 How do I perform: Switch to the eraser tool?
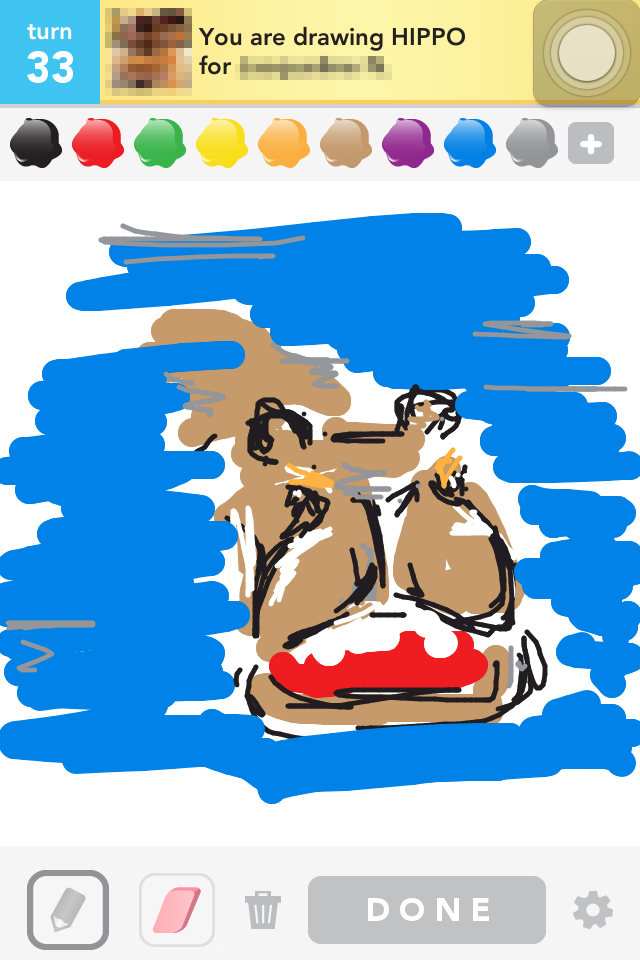coord(177,909)
